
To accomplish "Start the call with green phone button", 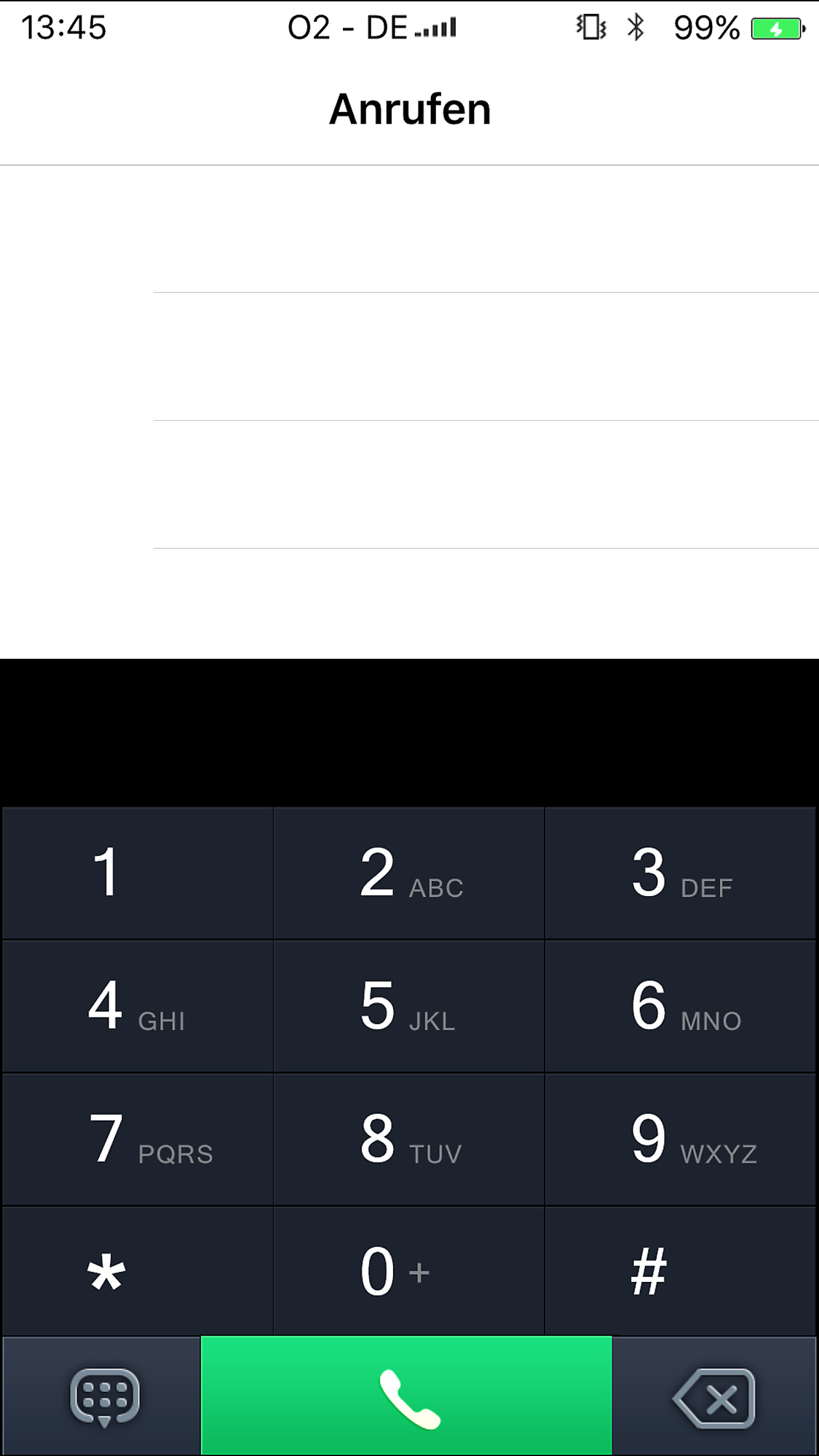I will click(406, 1396).
